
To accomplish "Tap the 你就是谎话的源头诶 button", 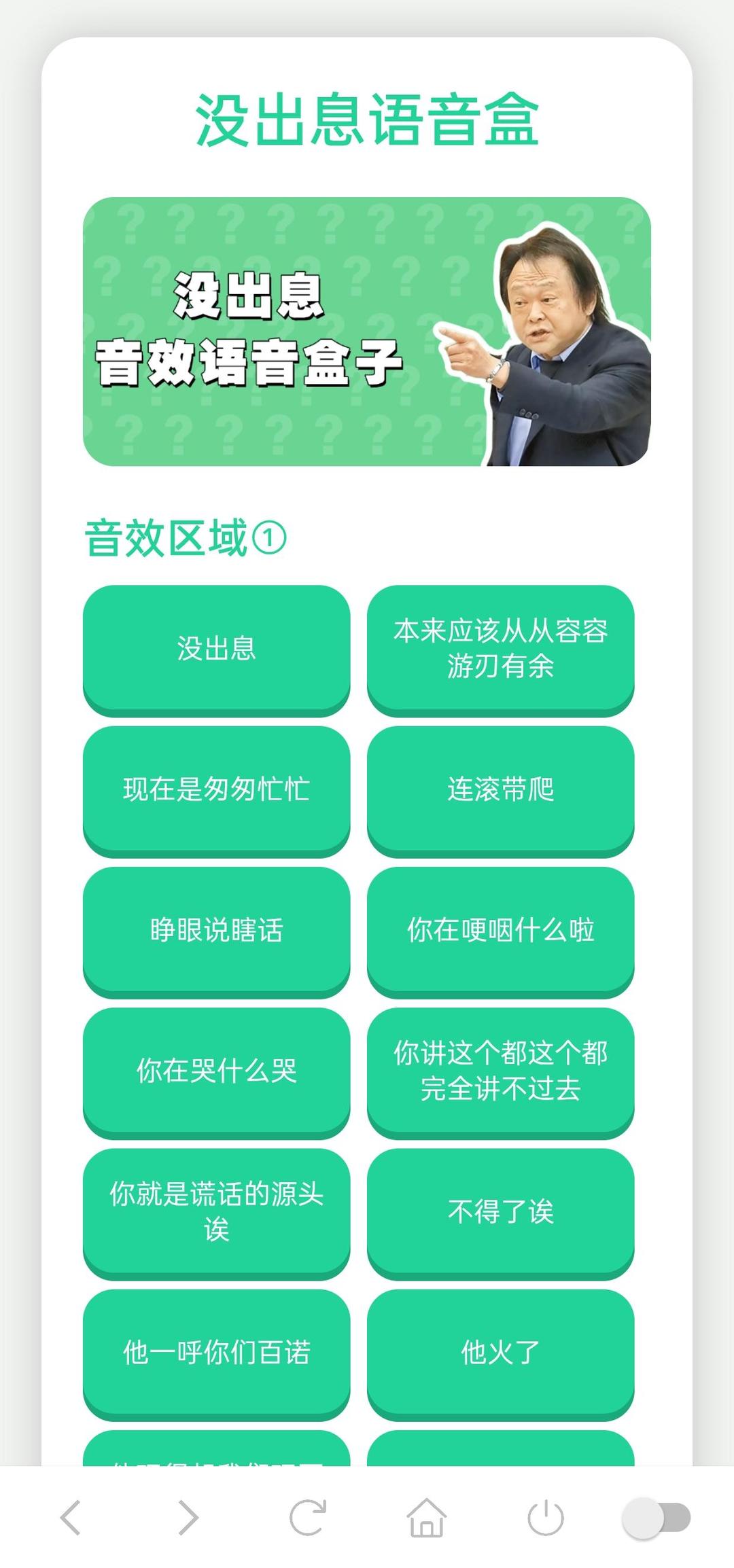I will (x=216, y=1211).
